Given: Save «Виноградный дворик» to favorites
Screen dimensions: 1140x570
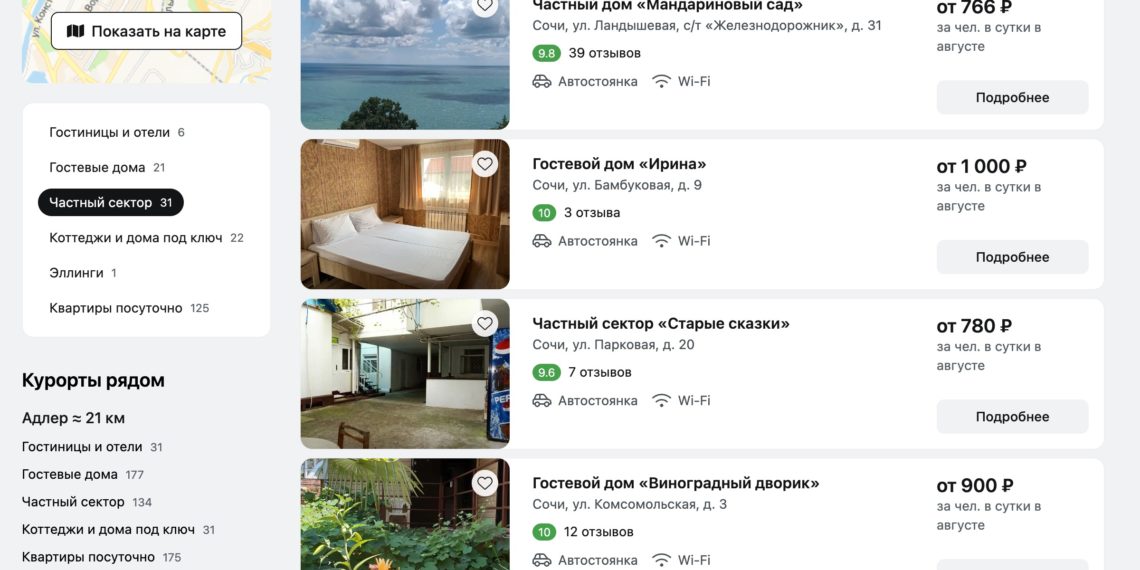Looking at the screenshot, I should point(485,484).
